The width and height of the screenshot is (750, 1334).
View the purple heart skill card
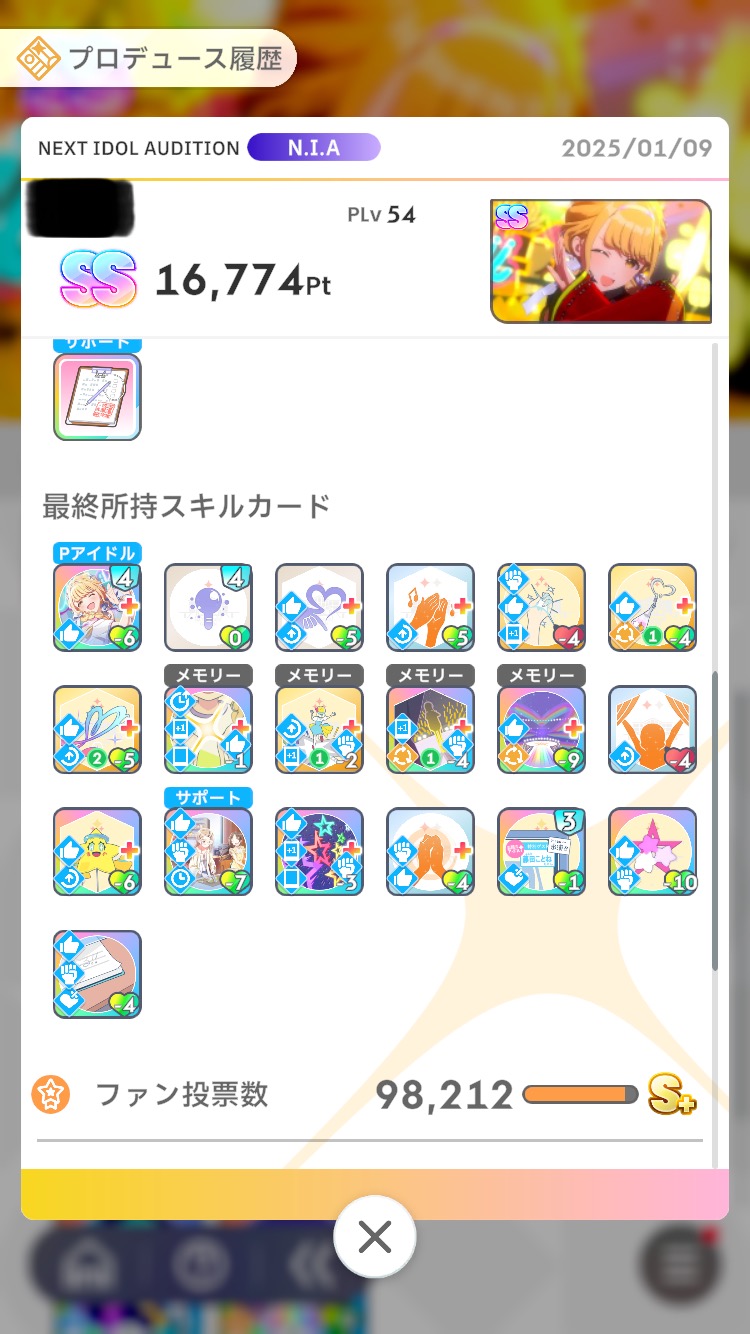click(319, 608)
